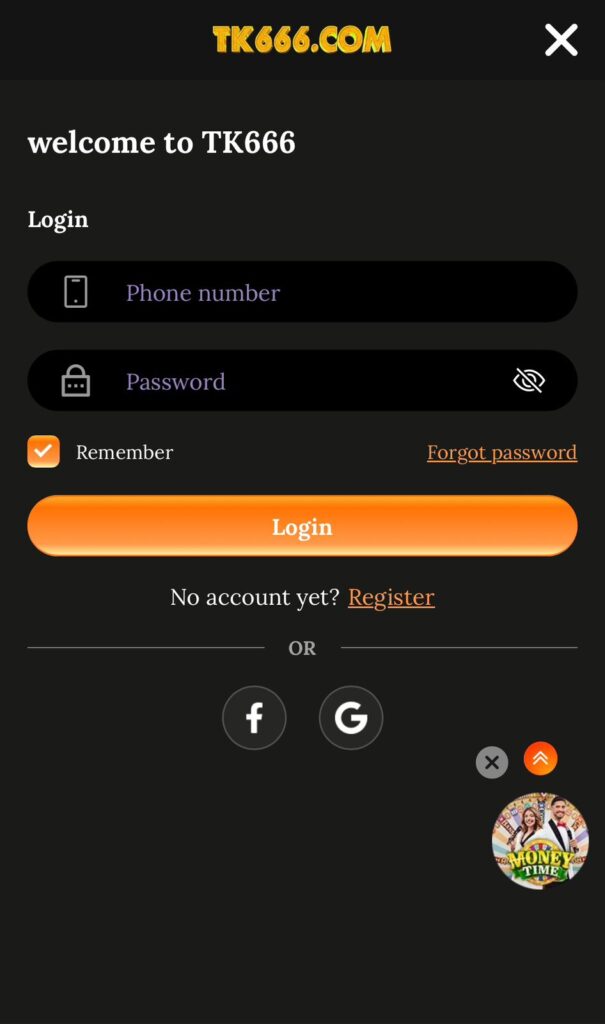Tap the orange double-chevron up button
Screen dimensions: 605x1024
tap(540, 759)
